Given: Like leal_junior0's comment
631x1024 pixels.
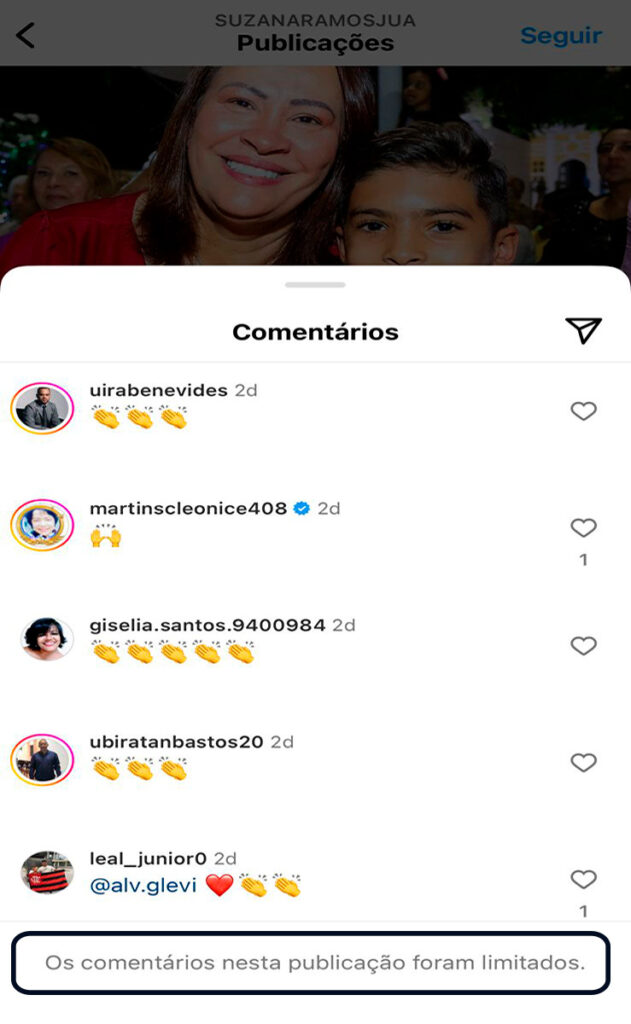Looking at the screenshot, I should (x=583, y=880).
